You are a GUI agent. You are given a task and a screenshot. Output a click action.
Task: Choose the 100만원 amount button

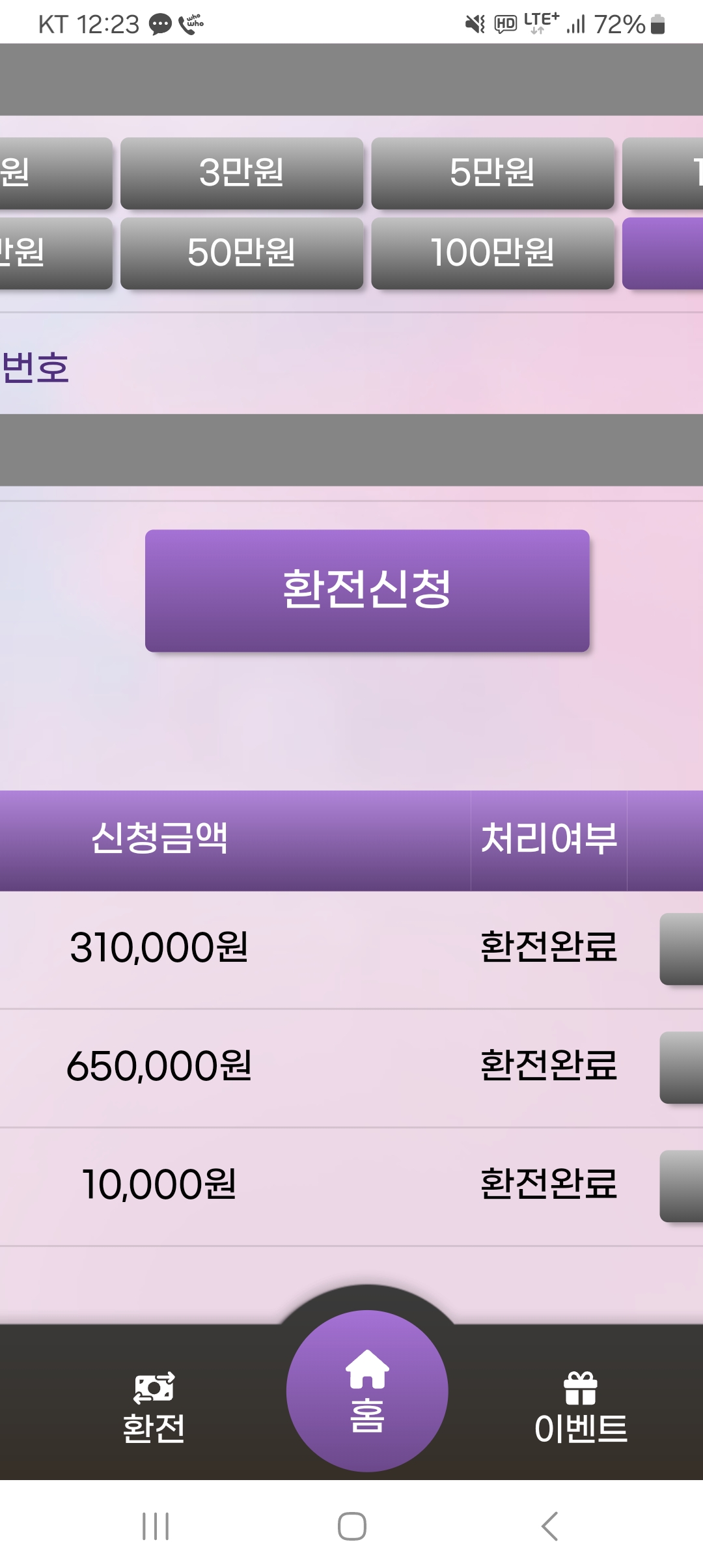(x=493, y=253)
